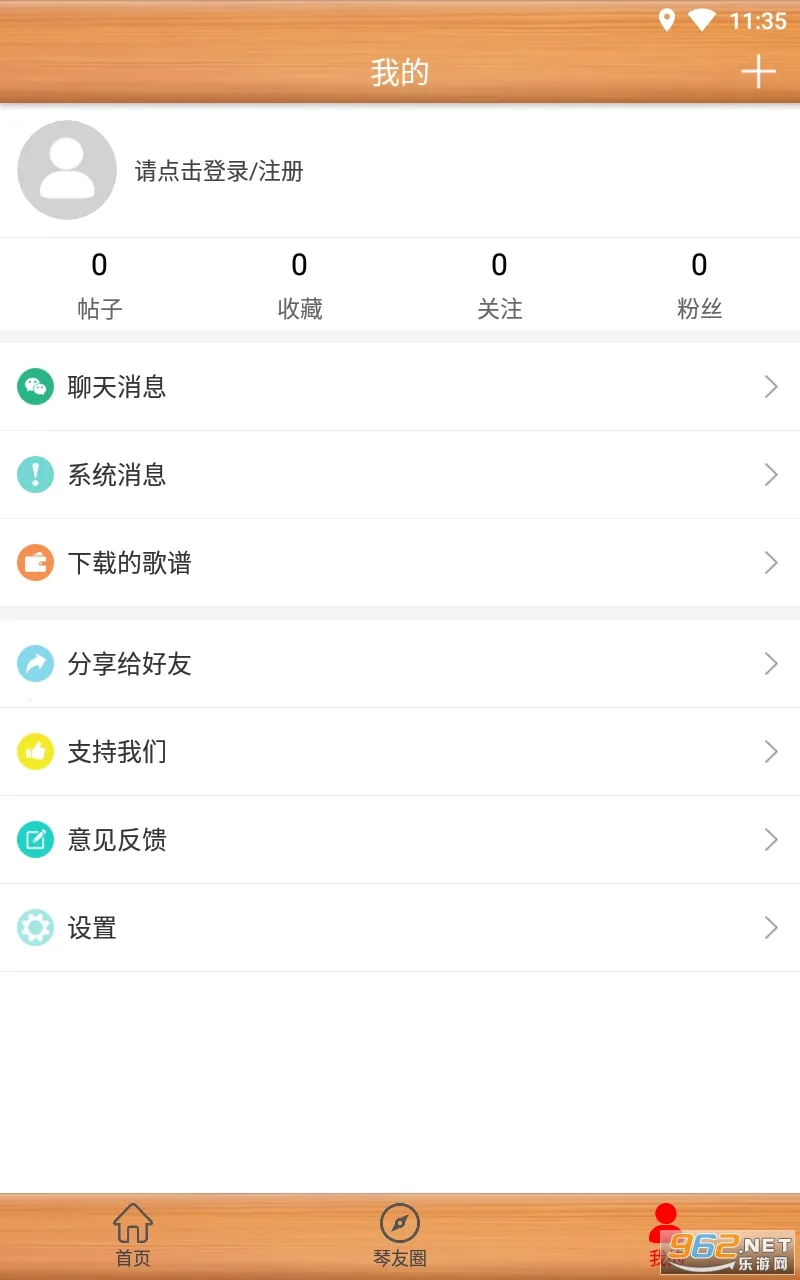Click the 收藏 favorites counter

pos(299,283)
